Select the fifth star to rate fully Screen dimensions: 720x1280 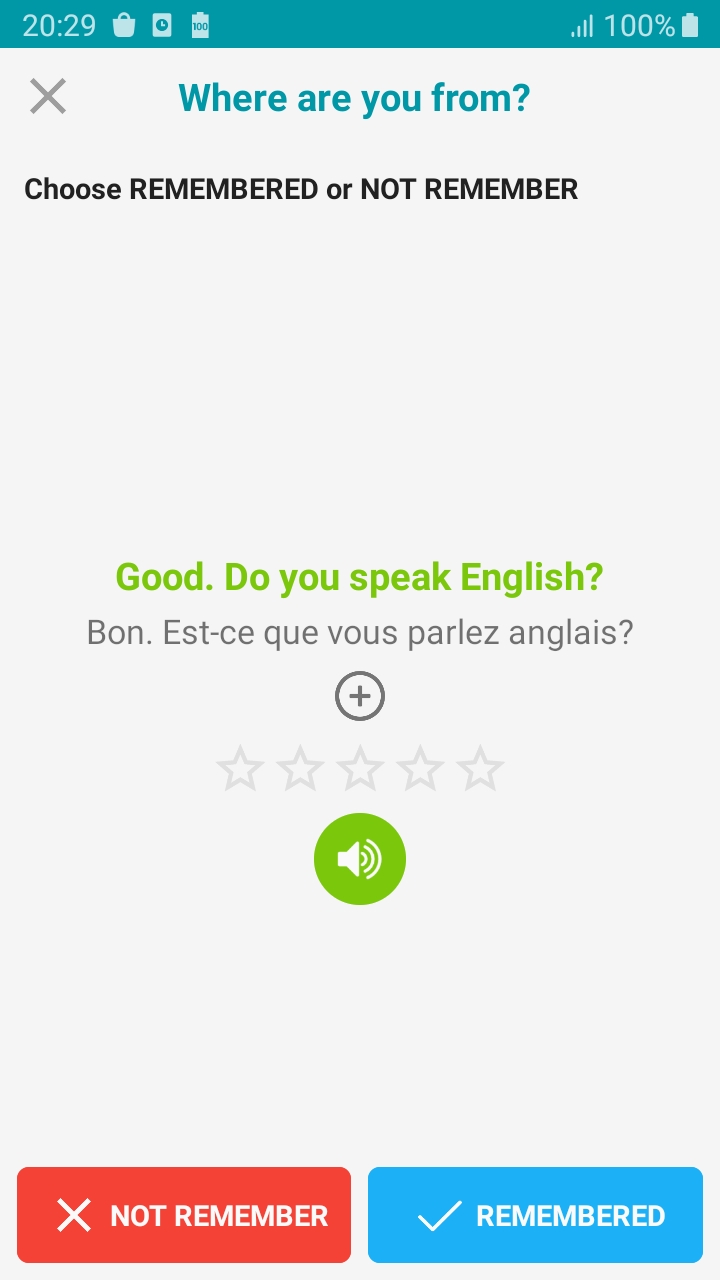pos(480,765)
